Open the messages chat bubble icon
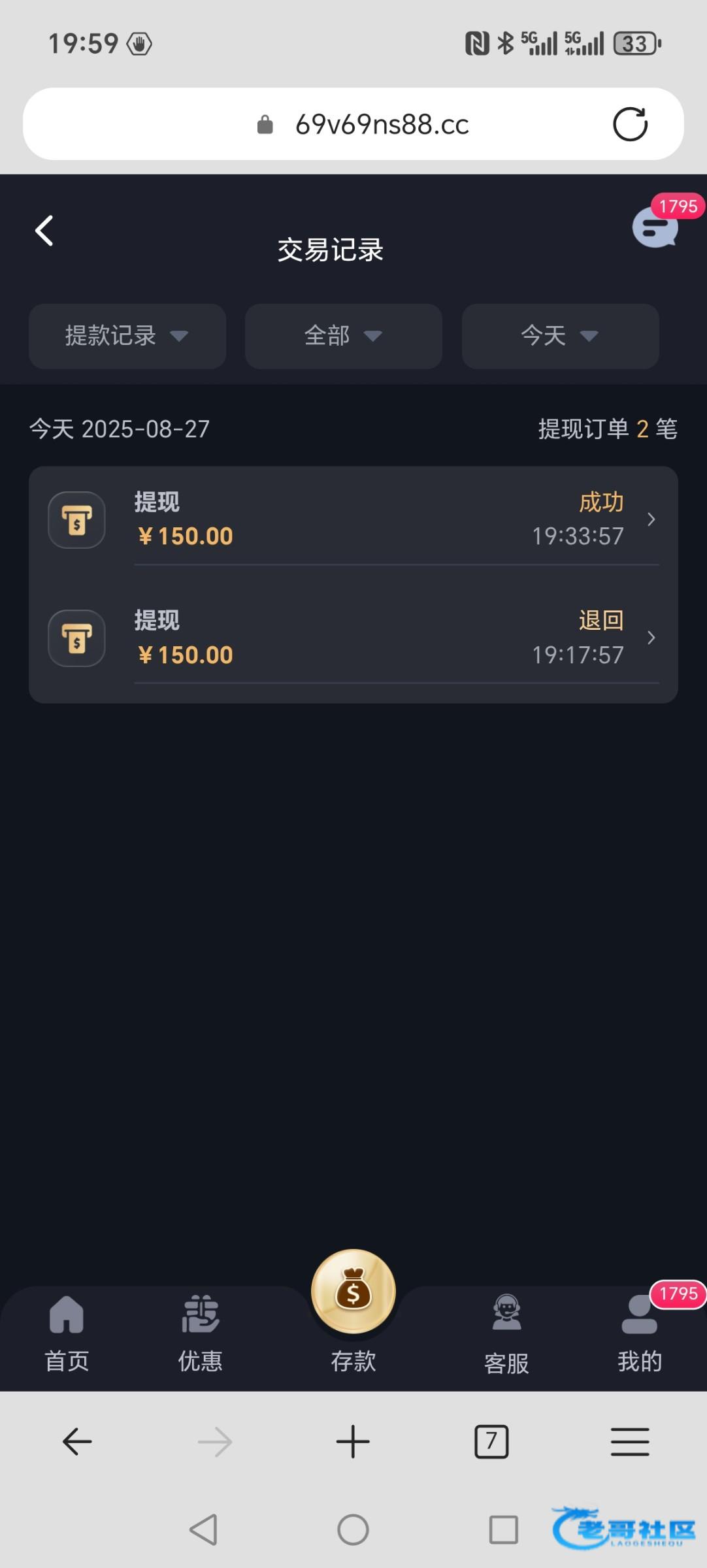The height and width of the screenshot is (1568, 707). 655,228
